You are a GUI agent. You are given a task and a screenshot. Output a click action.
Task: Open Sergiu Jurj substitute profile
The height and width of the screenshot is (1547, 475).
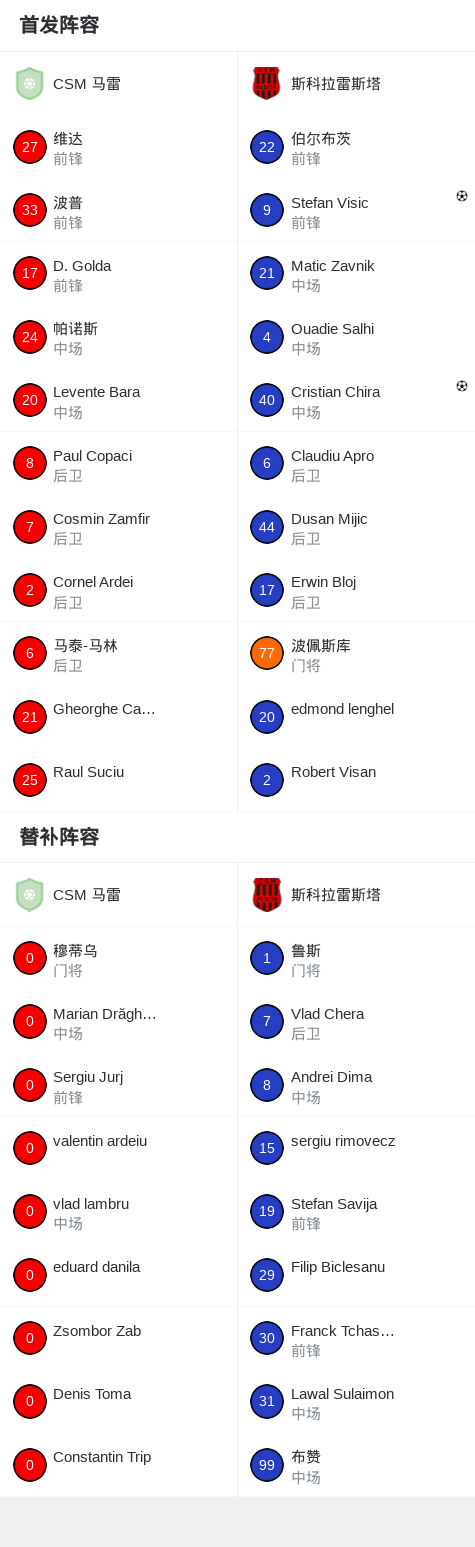[118, 1085]
